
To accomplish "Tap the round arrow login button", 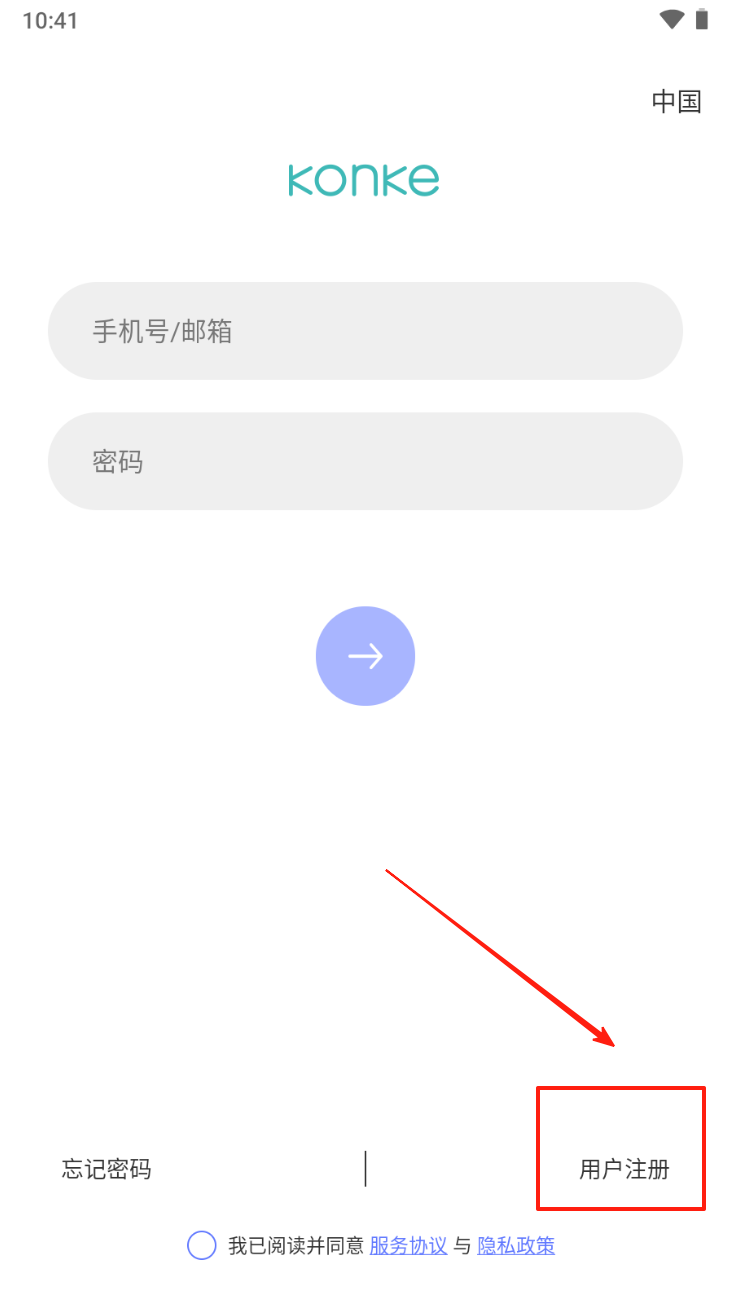I will (x=365, y=656).
